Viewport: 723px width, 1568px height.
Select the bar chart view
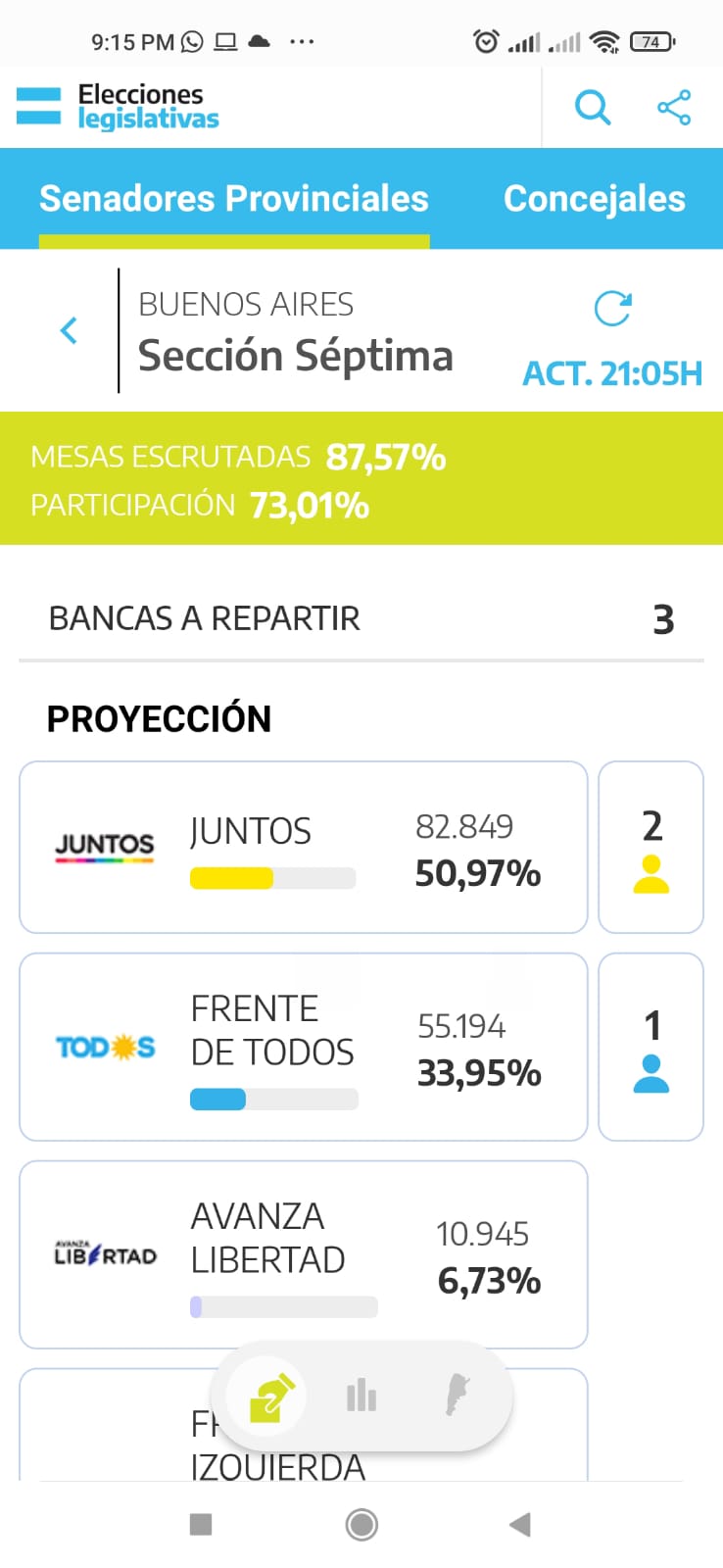point(361,1396)
